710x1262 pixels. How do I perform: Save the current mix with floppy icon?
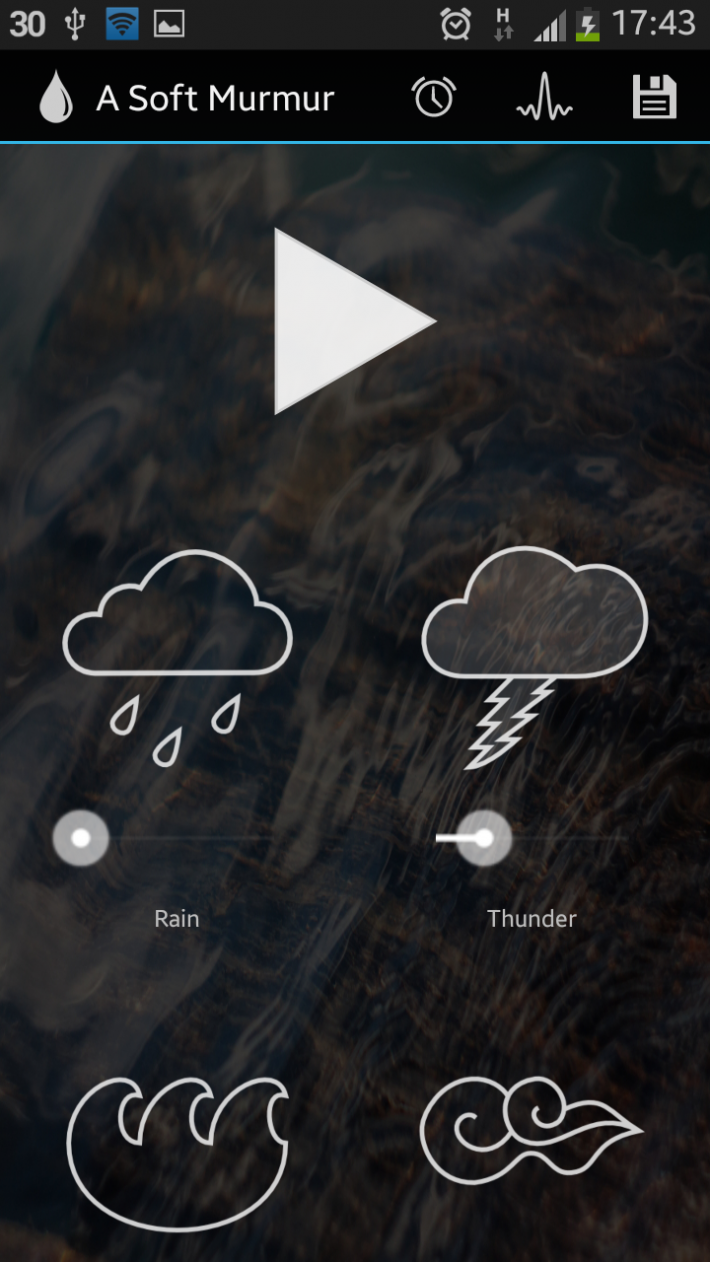click(655, 98)
